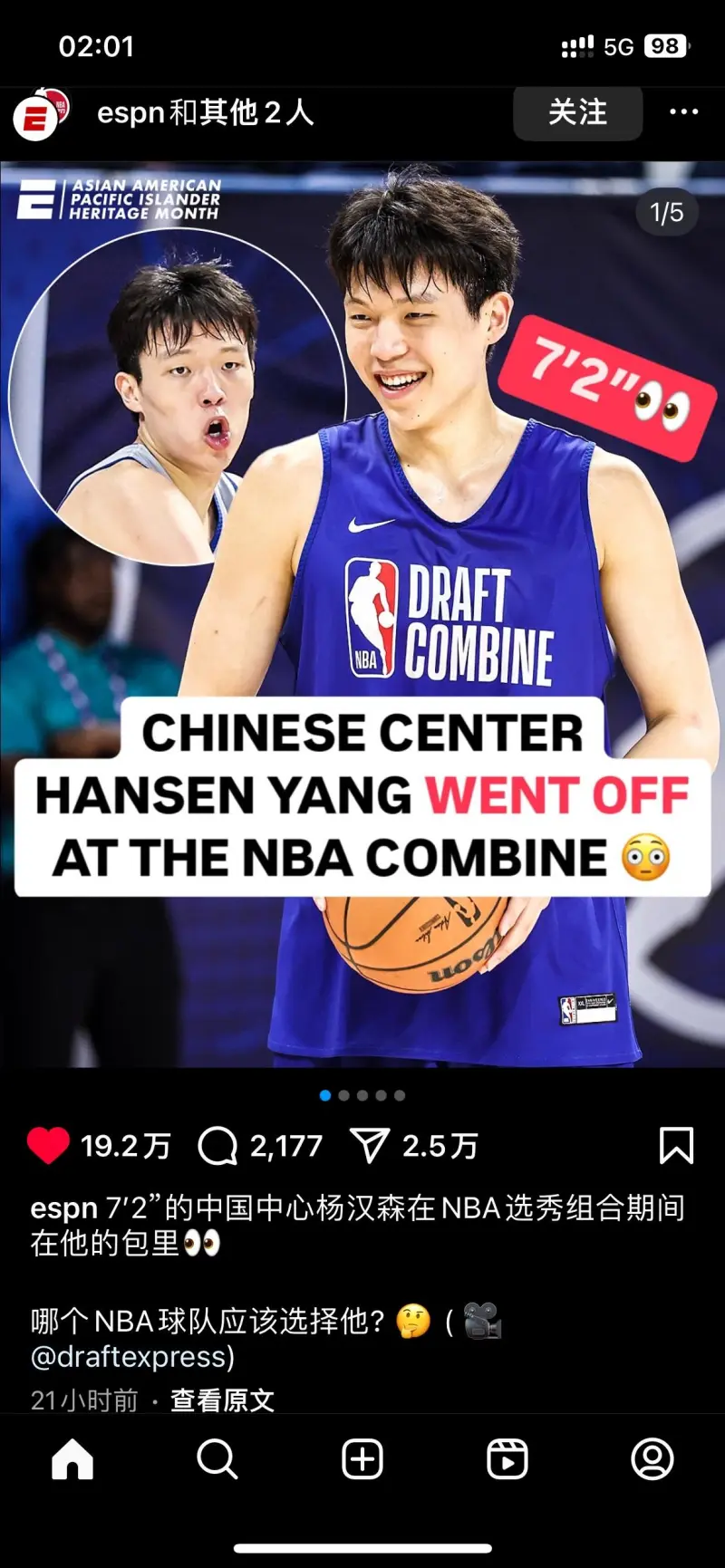Switch to the Search tab
This screenshot has width=725, height=1568.
pos(217,1459)
